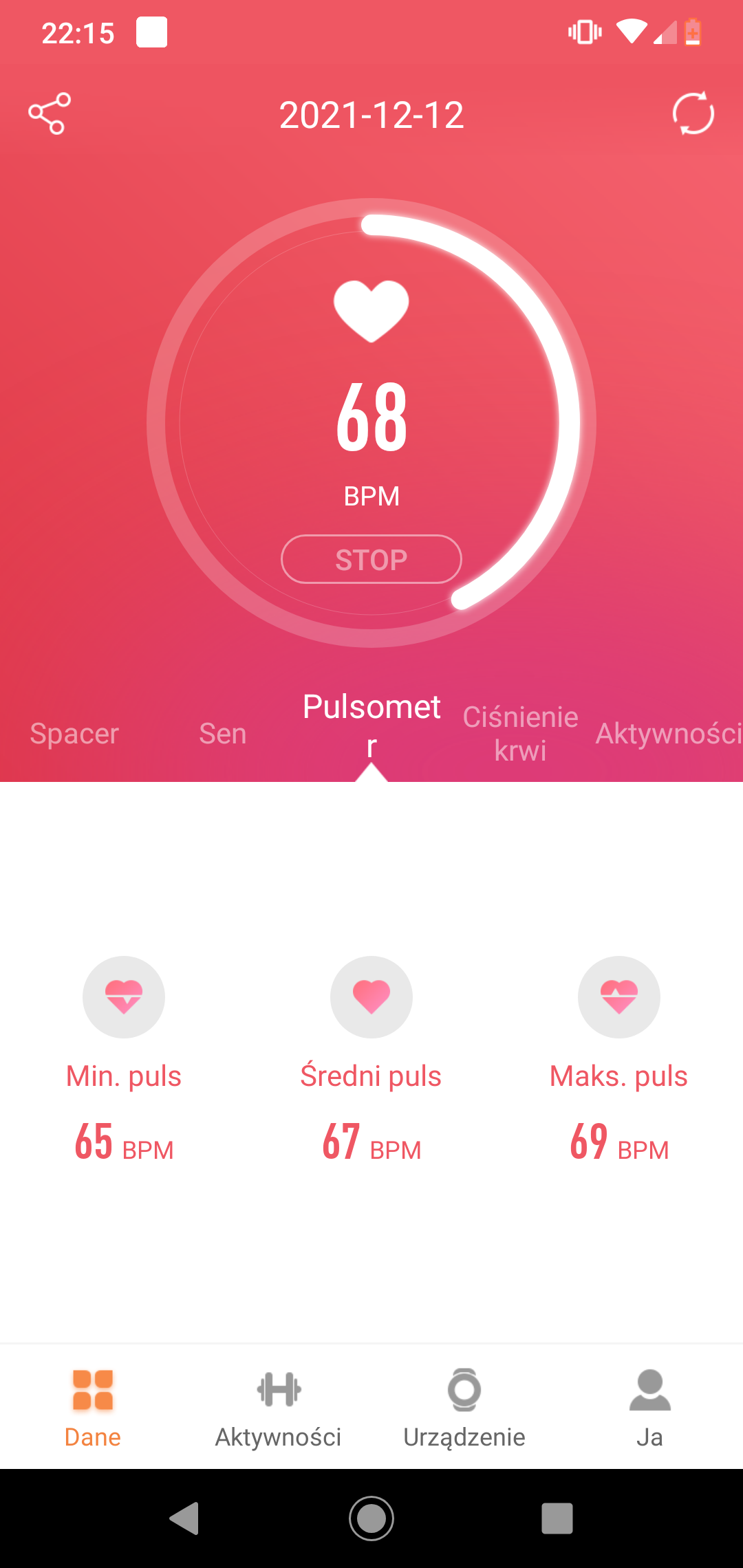The image size is (743, 1568).
Task: Stop the heart rate measurement
Action: 371,559
